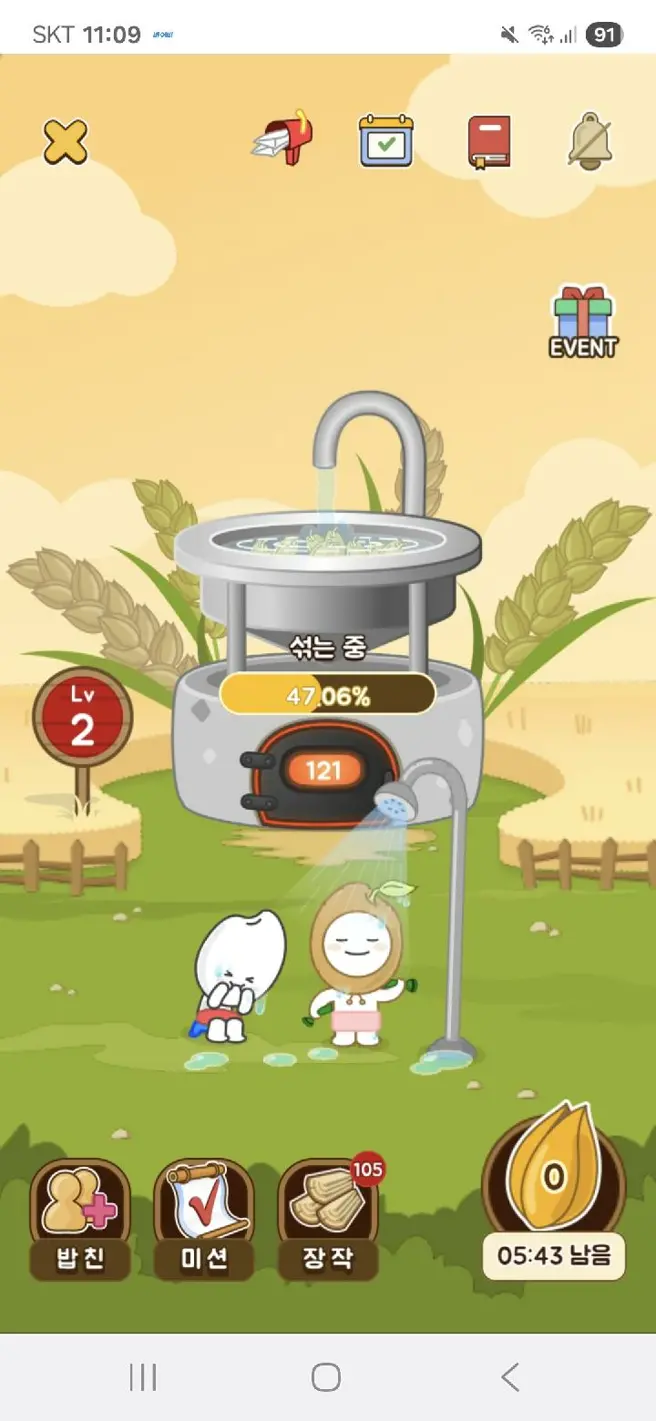Screen dimensions: 656x1421
Task: Close the game with the X icon
Action: [65, 142]
